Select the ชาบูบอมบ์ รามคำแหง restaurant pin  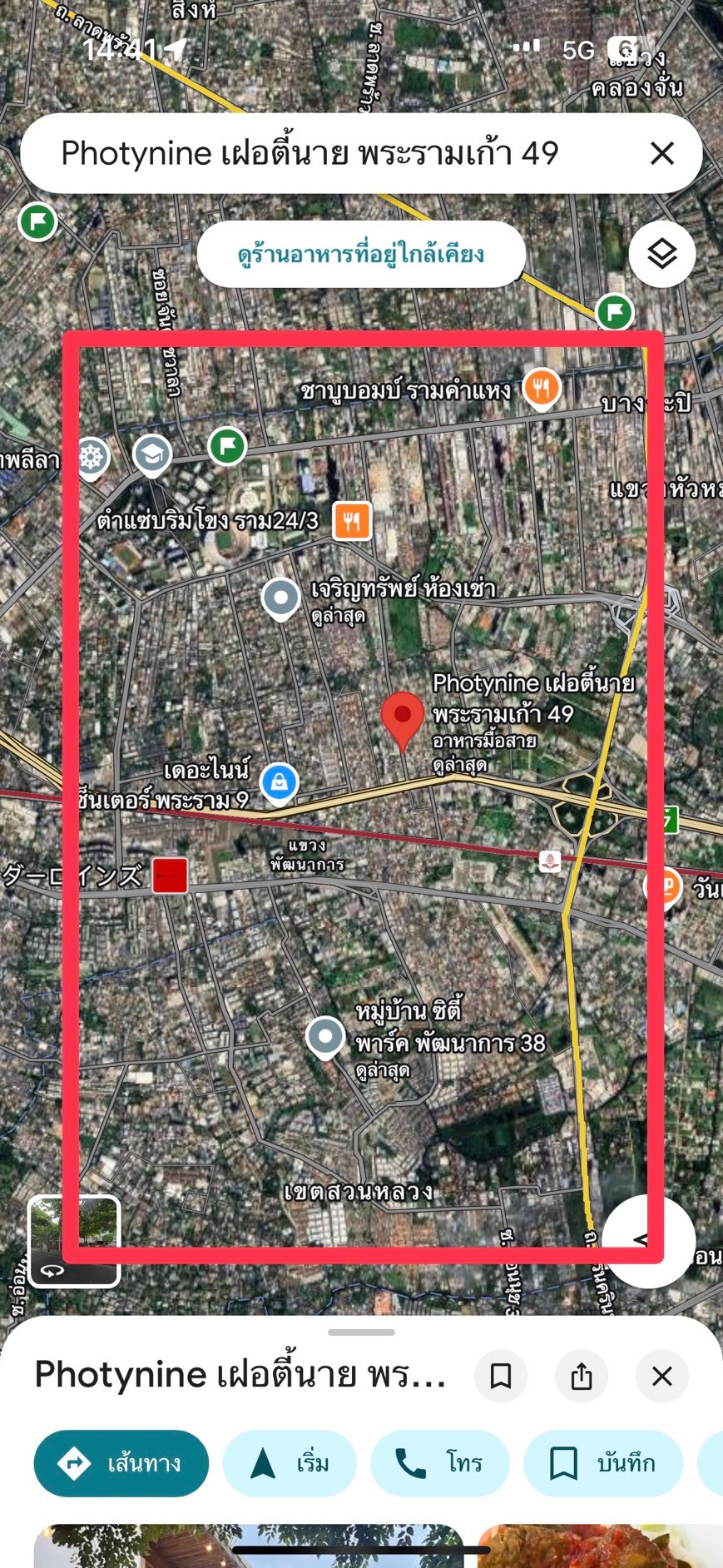tap(542, 387)
